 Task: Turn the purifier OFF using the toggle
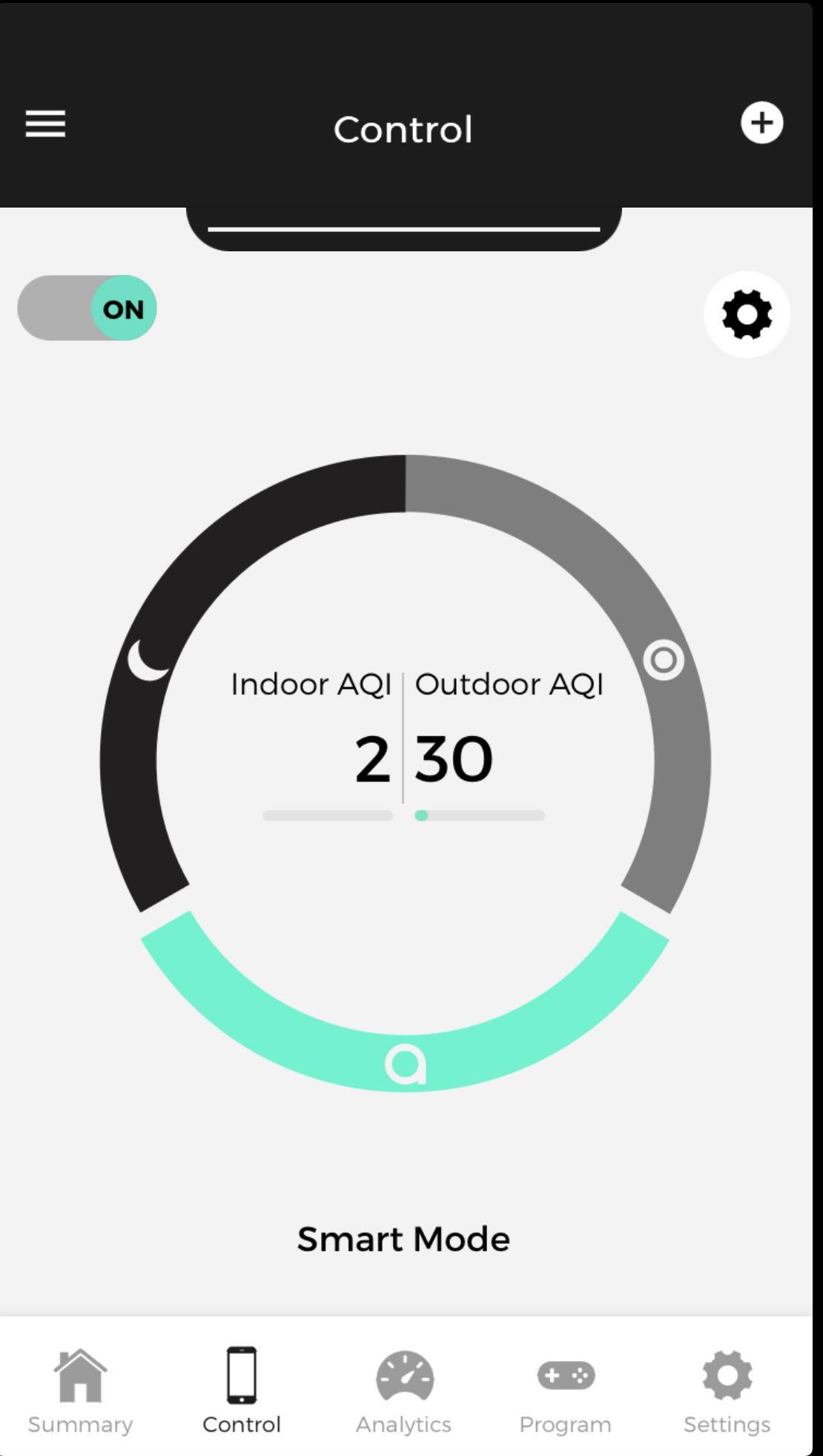[87, 308]
